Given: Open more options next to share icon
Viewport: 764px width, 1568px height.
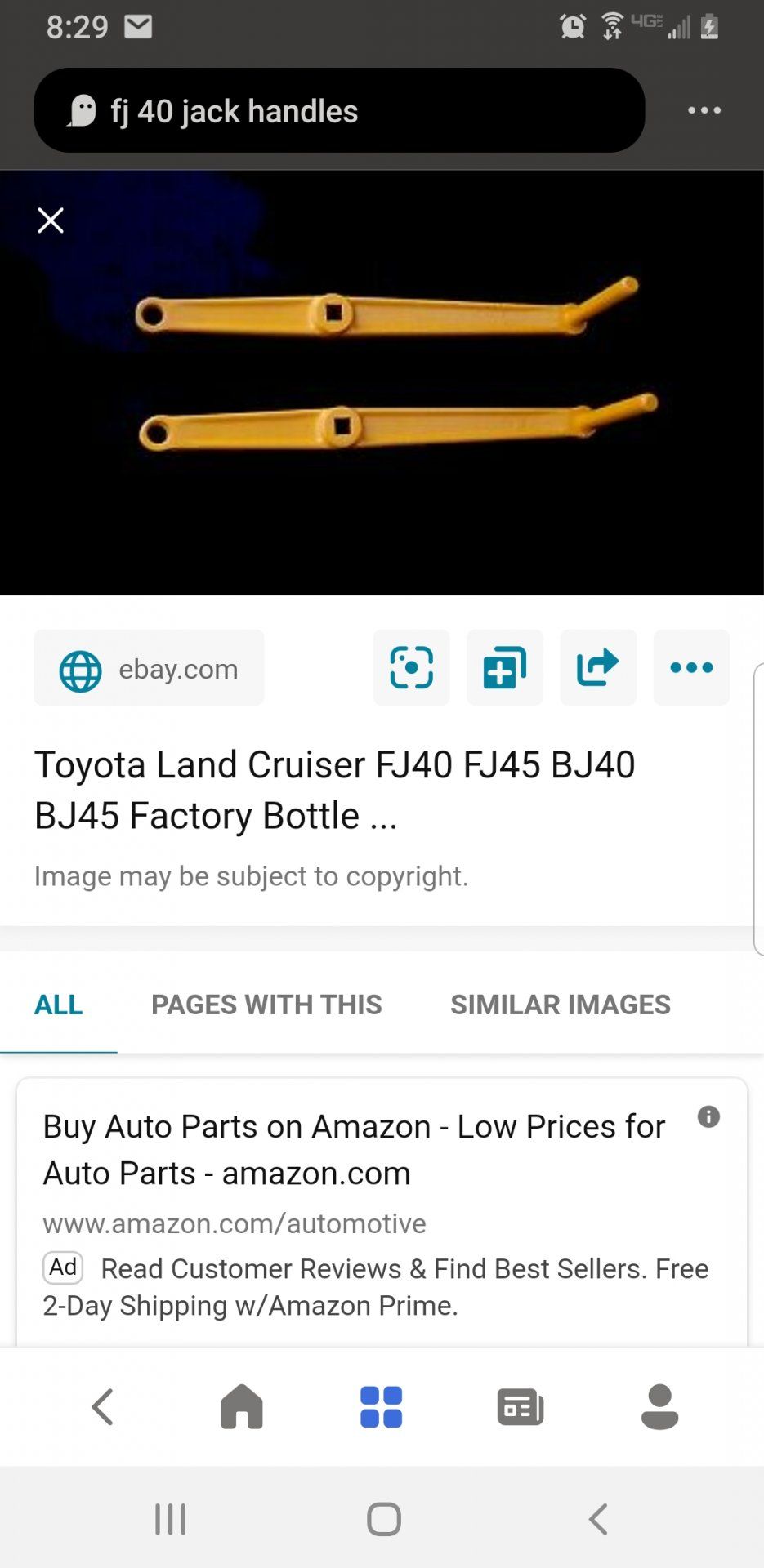Looking at the screenshot, I should click(691, 668).
